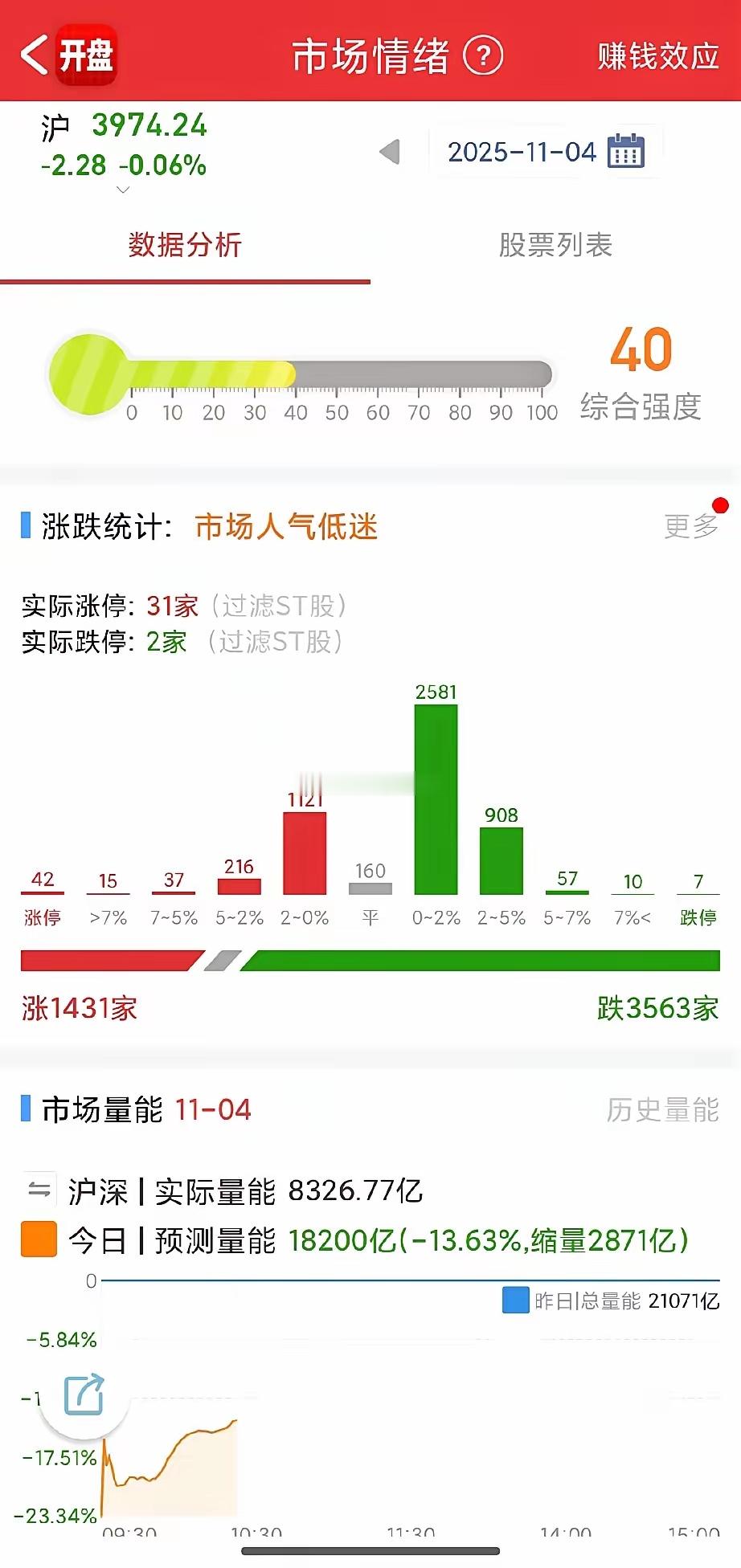Select the swap icon beside 沪深实际量能

(38, 1191)
